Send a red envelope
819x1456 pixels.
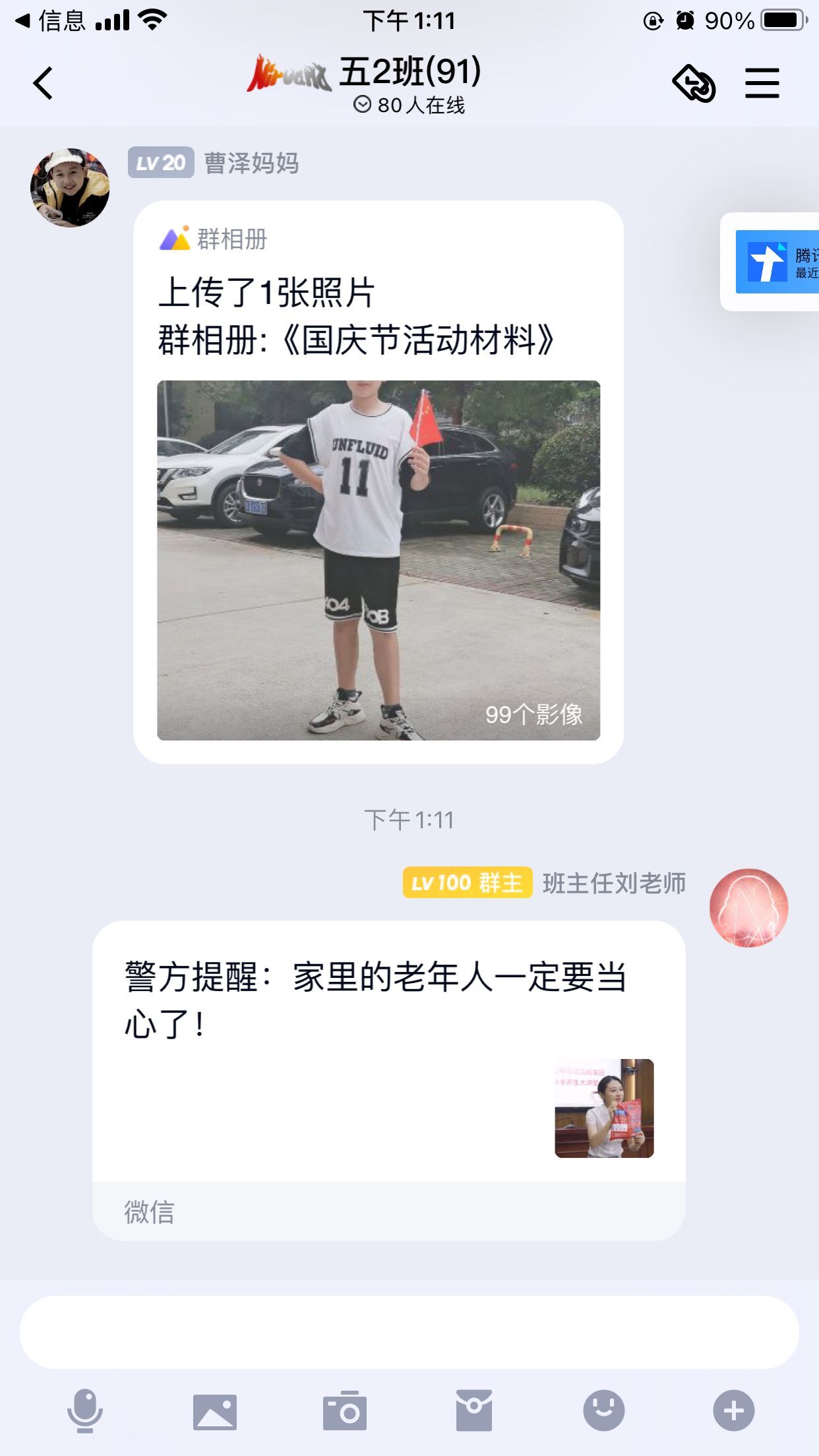[x=474, y=1410]
